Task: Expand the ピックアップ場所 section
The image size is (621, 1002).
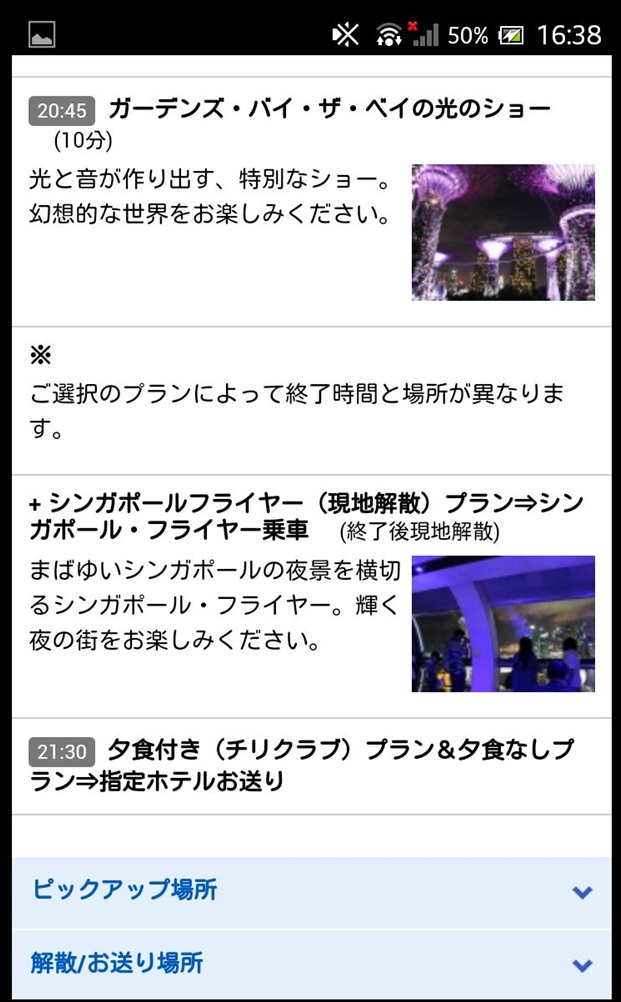Action: coord(310,892)
